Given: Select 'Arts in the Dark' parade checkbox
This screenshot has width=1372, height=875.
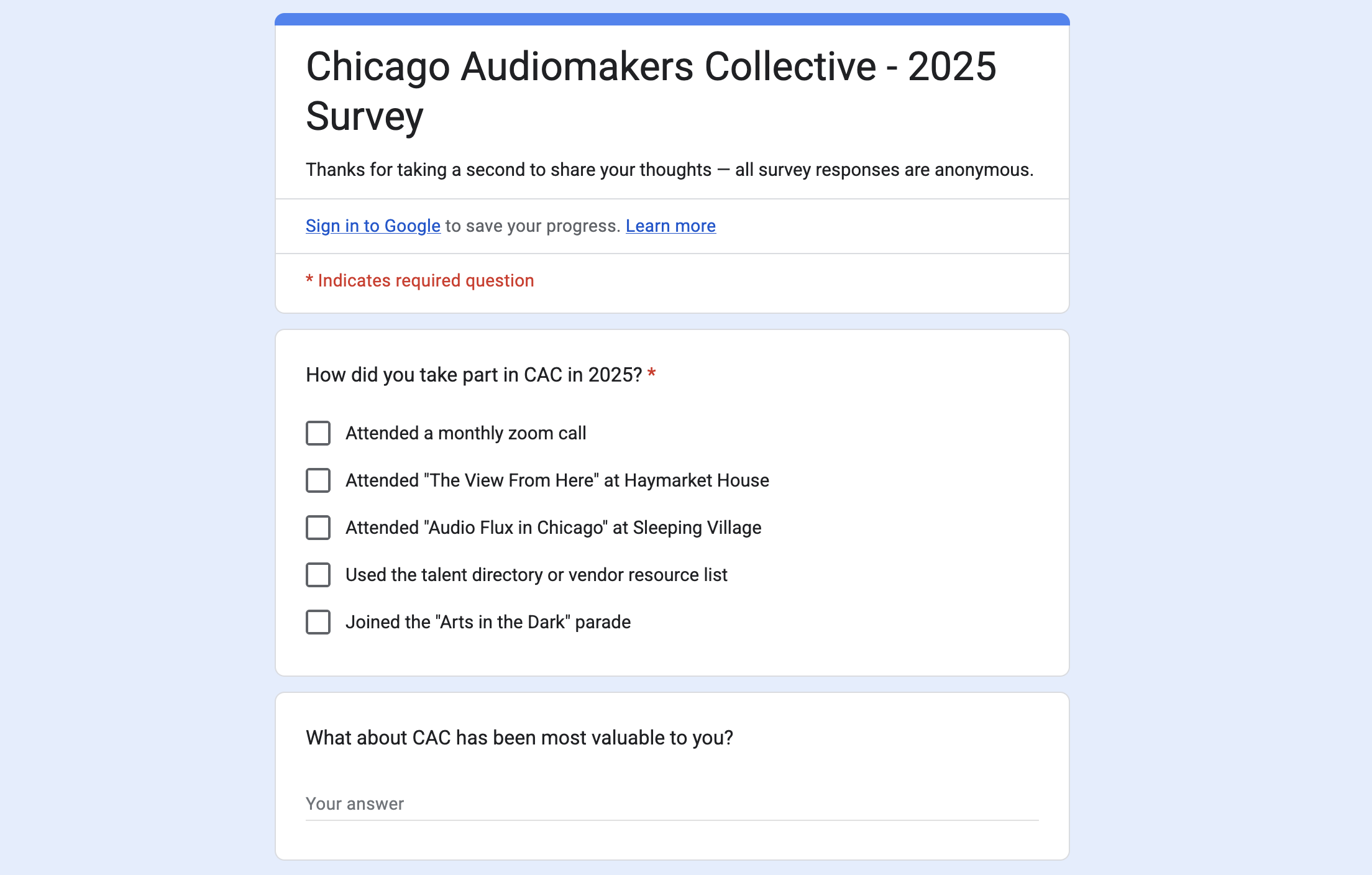Looking at the screenshot, I should [318, 622].
